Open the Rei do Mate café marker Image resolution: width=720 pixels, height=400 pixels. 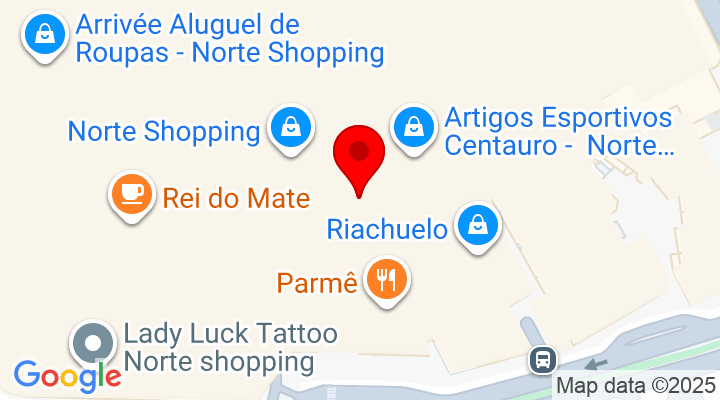130,193
